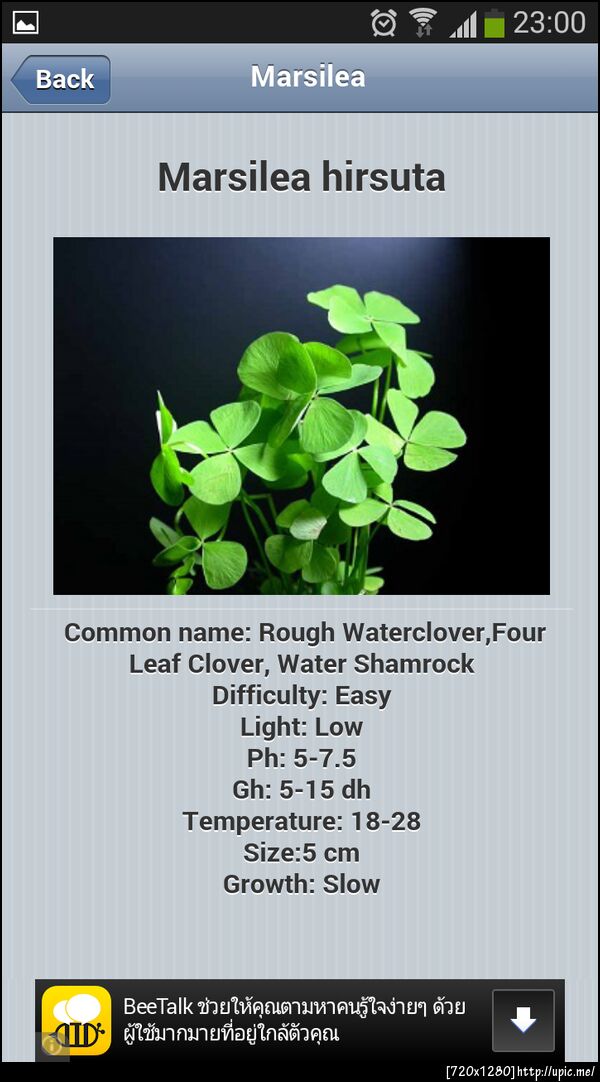Open the ad info icon
The image size is (600, 1082).
coord(47,1045)
